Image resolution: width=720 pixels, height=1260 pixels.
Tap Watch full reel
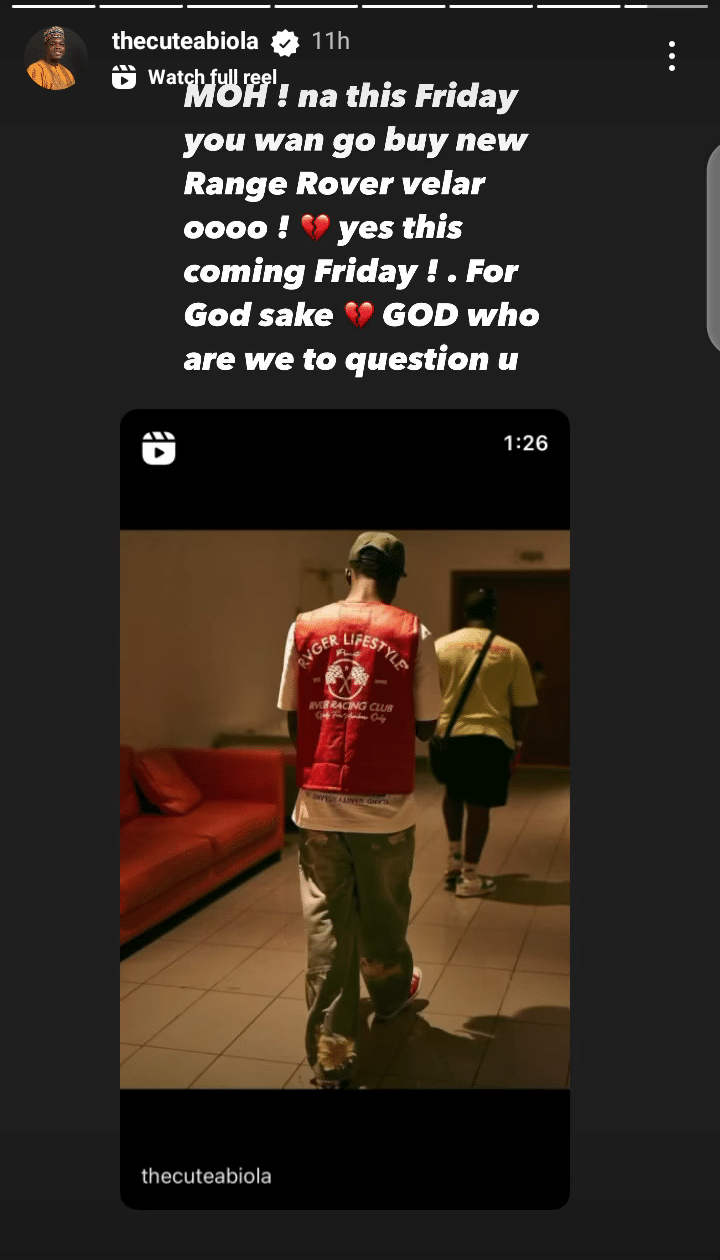click(197, 77)
